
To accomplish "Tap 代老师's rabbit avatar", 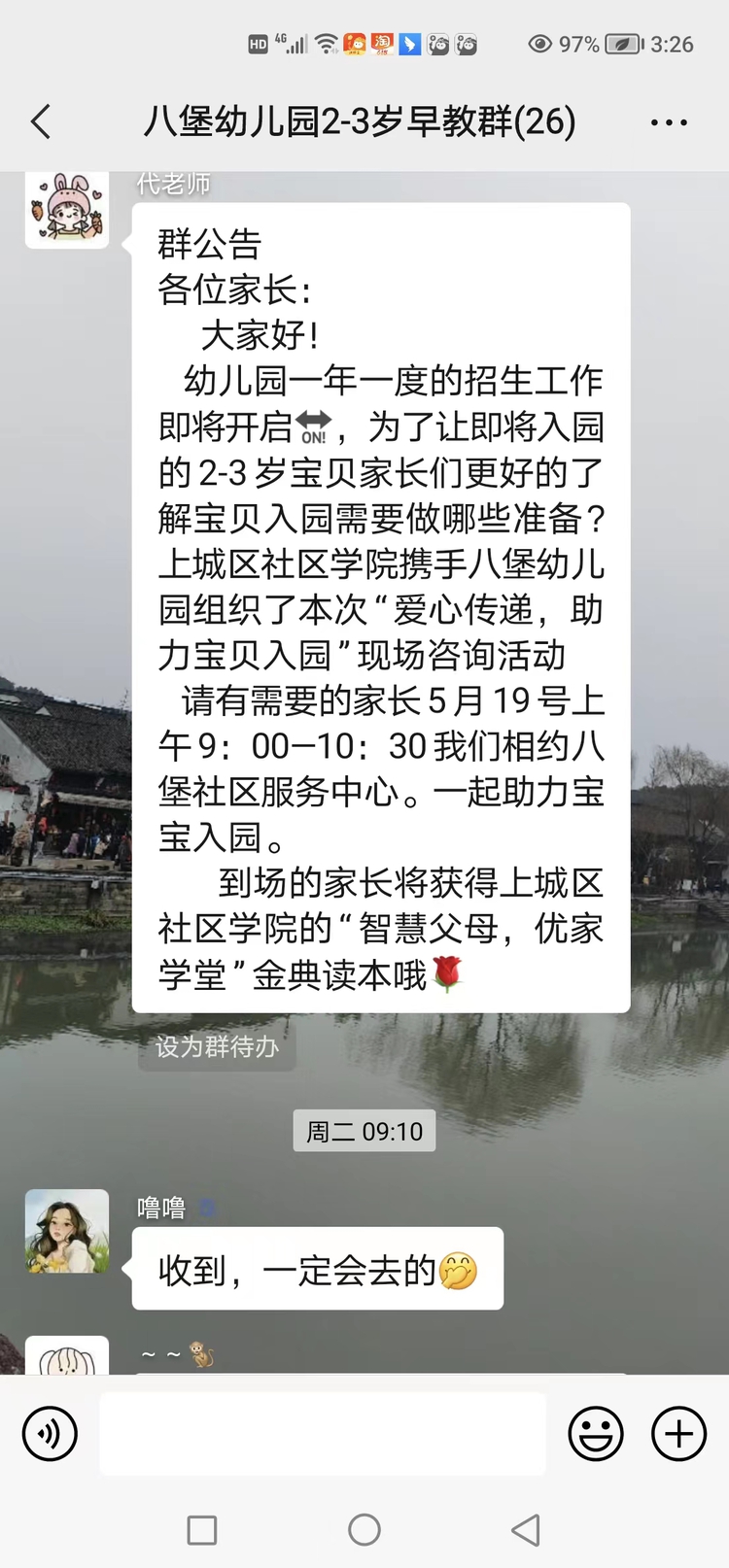I will (67, 209).
